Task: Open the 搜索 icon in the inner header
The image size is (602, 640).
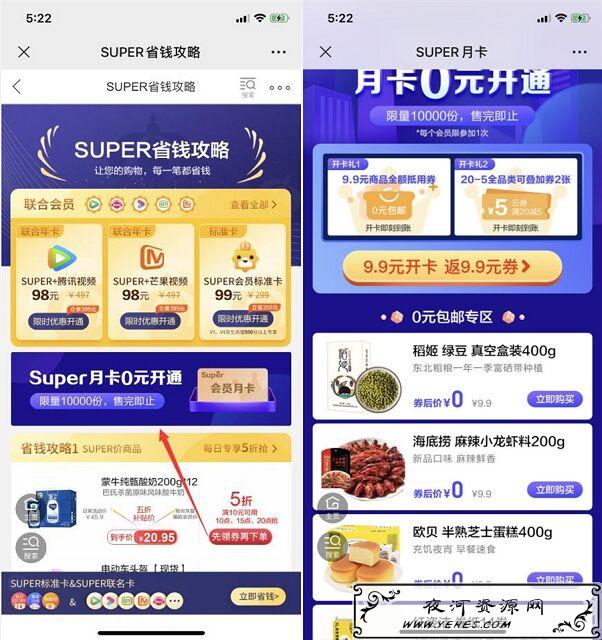Action: 247,87
